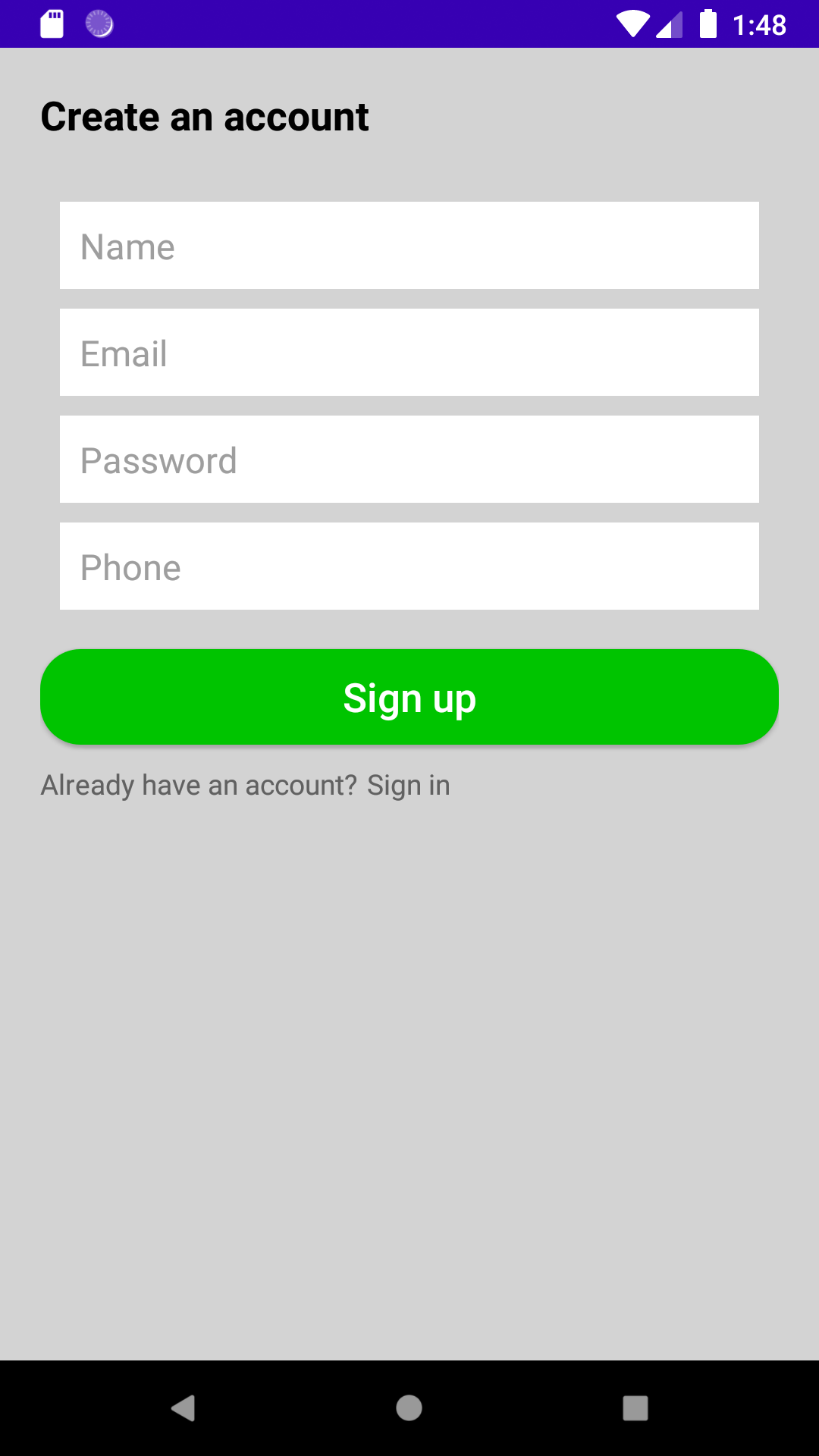The width and height of the screenshot is (819, 1456).
Task: Select the Password field
Action: coord(409,459)
